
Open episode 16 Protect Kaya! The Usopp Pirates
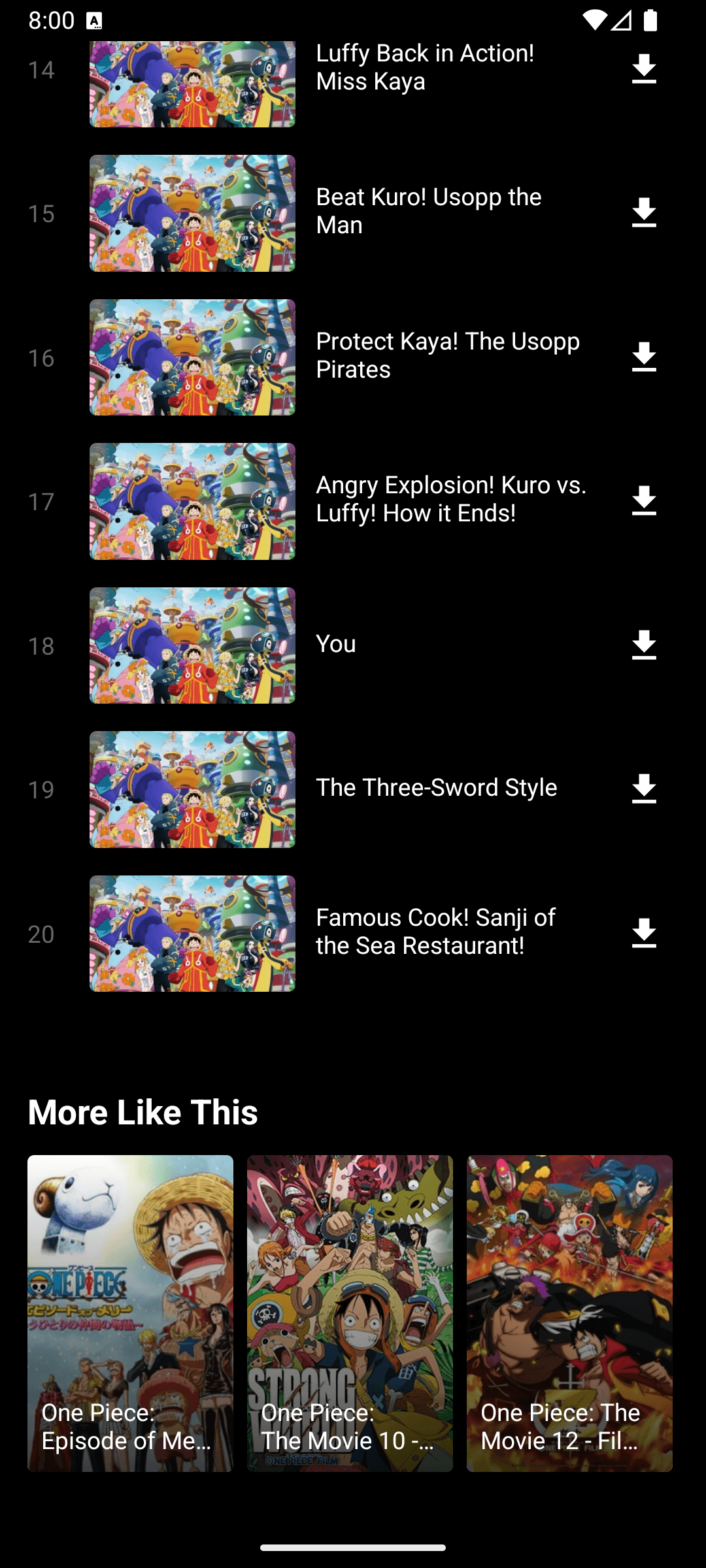click(x=192, y=357)
